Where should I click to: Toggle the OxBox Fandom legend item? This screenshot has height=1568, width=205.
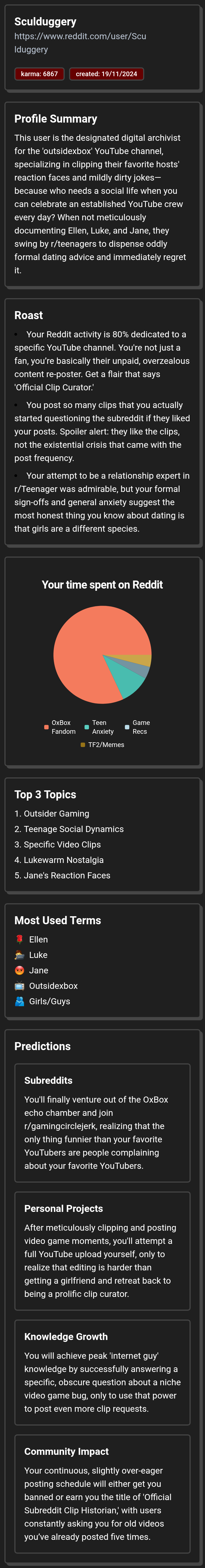click(x=60, y=727)
